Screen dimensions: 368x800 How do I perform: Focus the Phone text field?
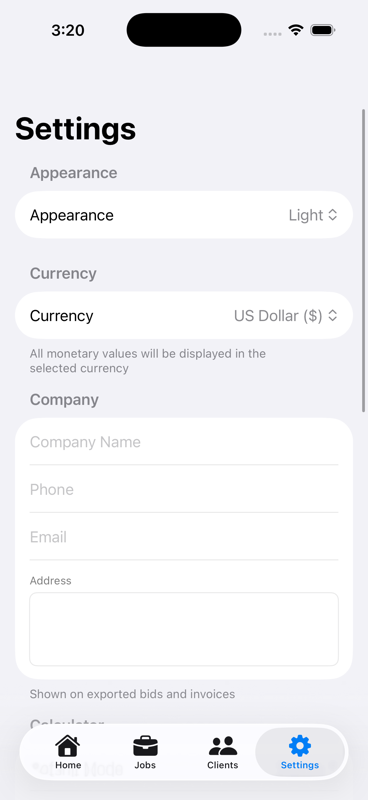pyautogui.click(x=184, y=489)
